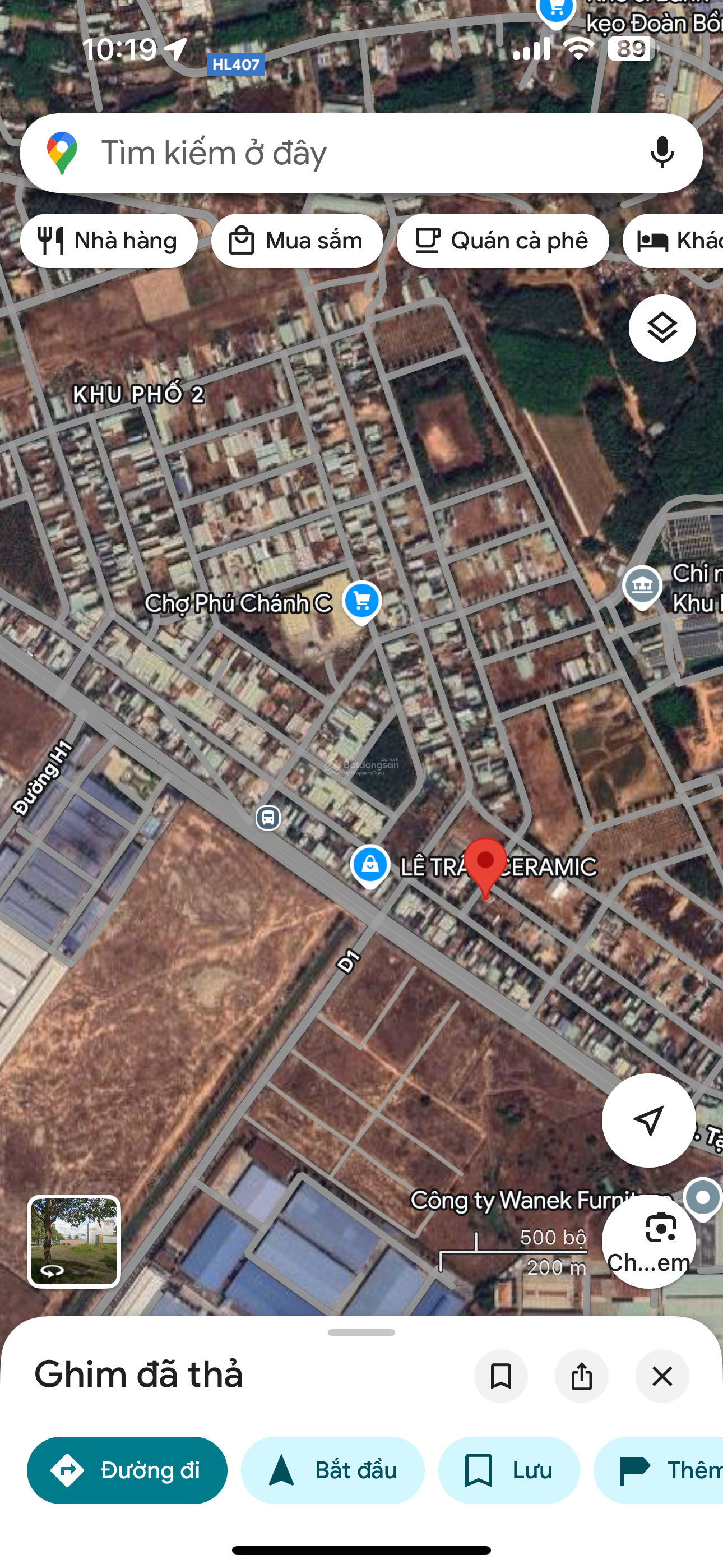This screenshot has width=723, height=1568.
Task: Open the camera lens button
Action: tap(648, 1240)
